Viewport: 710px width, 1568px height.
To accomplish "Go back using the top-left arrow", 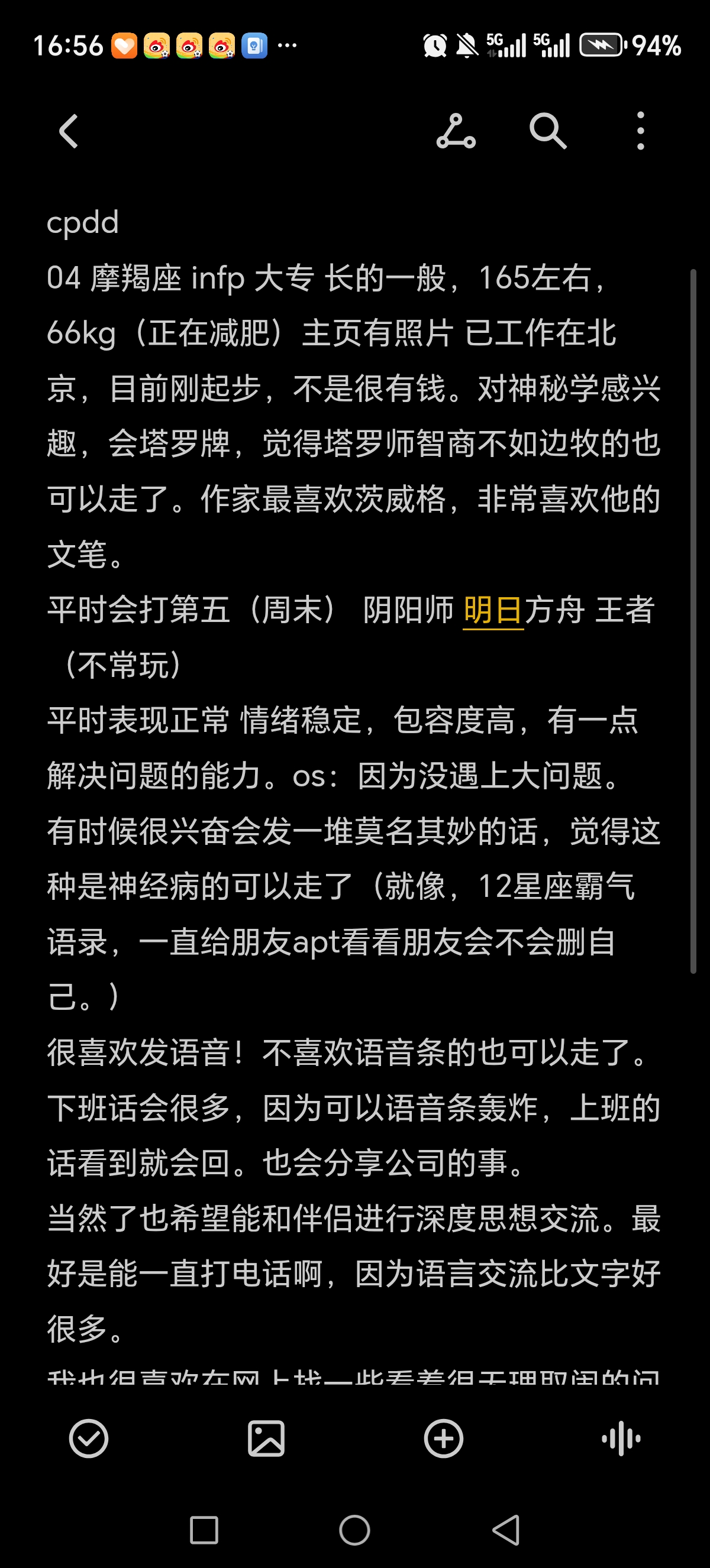I will [69, 131].
